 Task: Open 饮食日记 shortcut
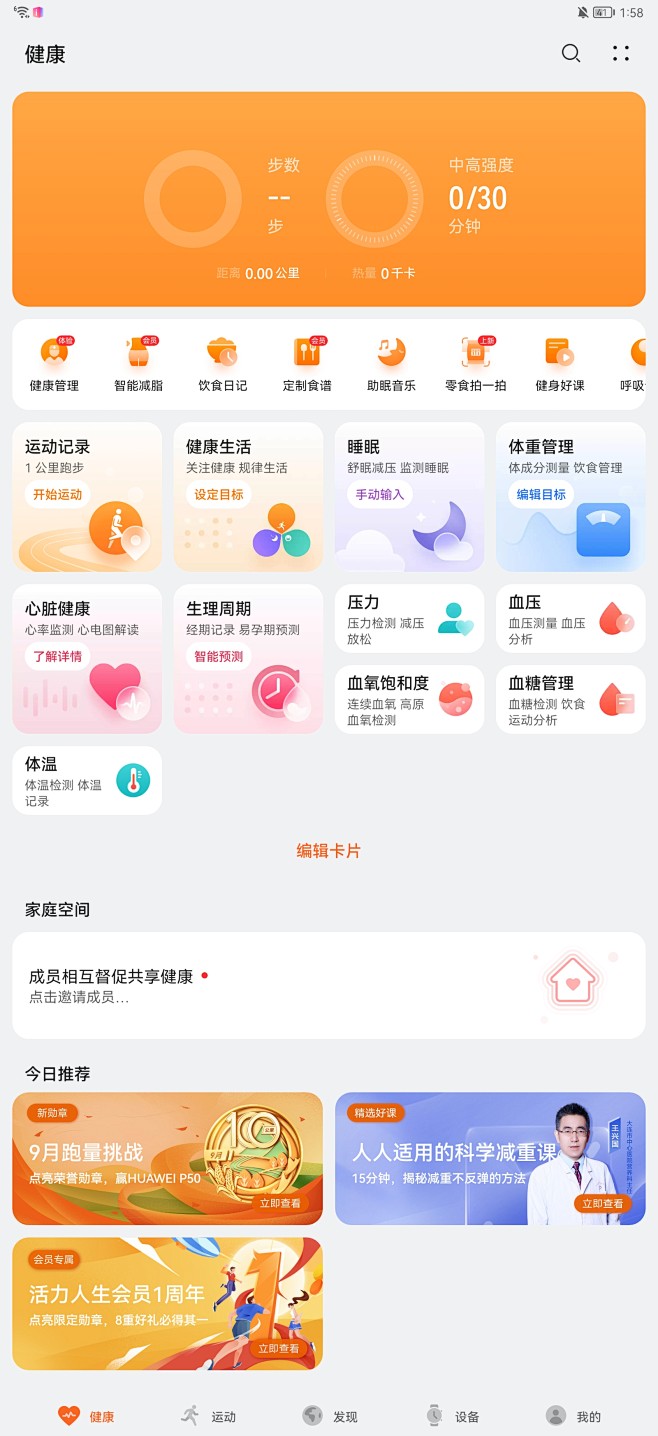(222, 364)
